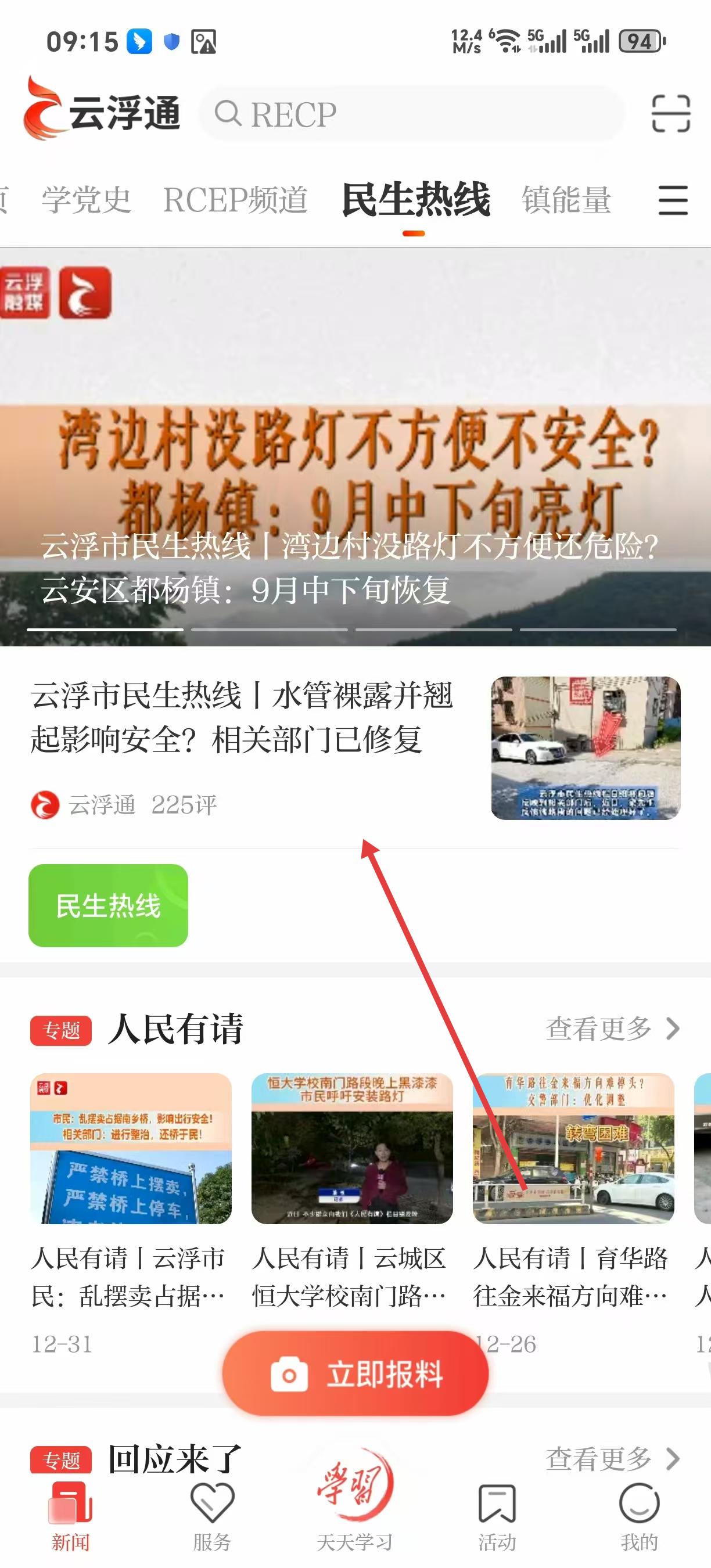Open the channel list hamburger menu

[x=673, y=200]
